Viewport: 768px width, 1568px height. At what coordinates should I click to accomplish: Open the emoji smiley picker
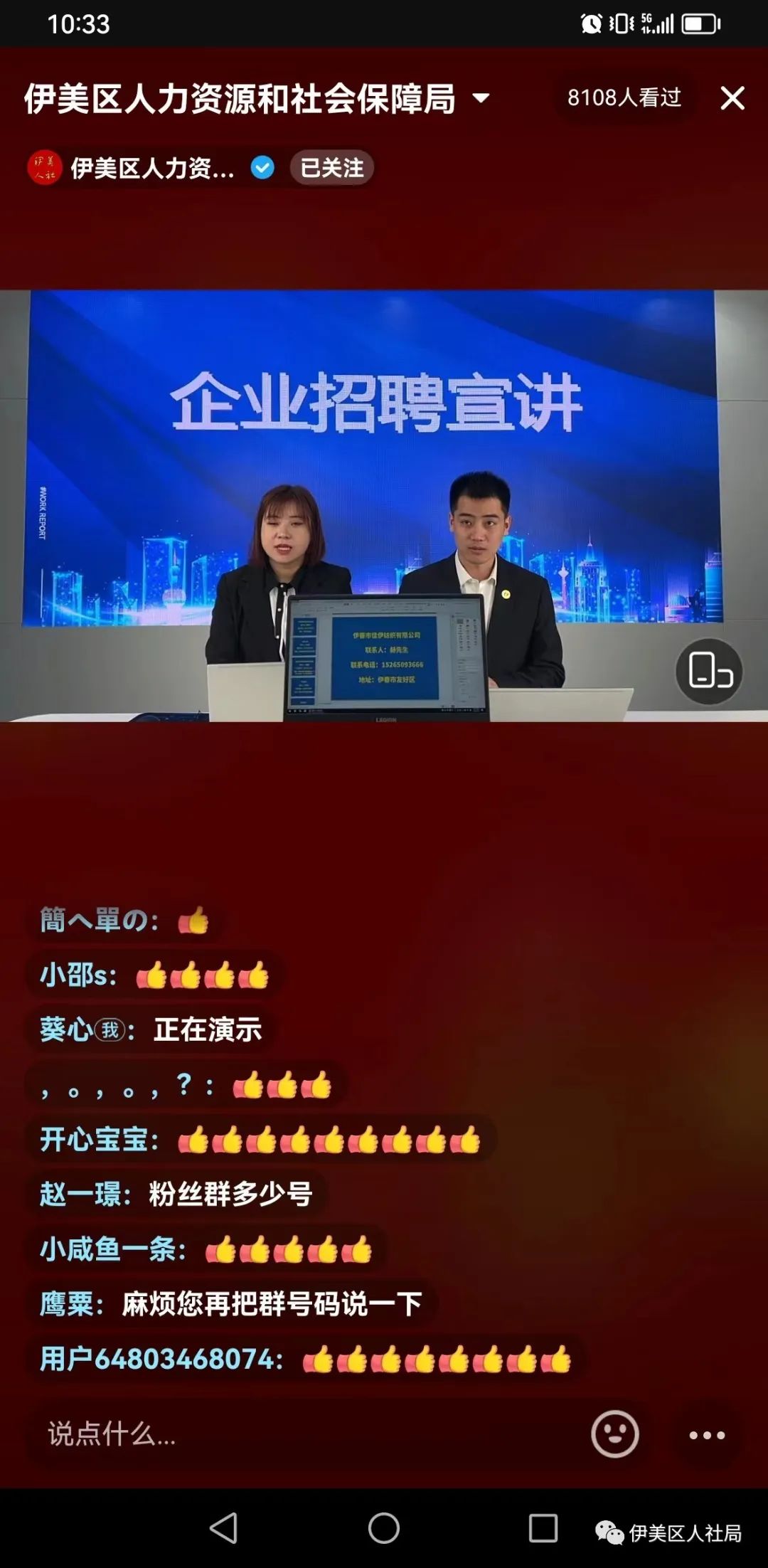(x=615, y=1434)
